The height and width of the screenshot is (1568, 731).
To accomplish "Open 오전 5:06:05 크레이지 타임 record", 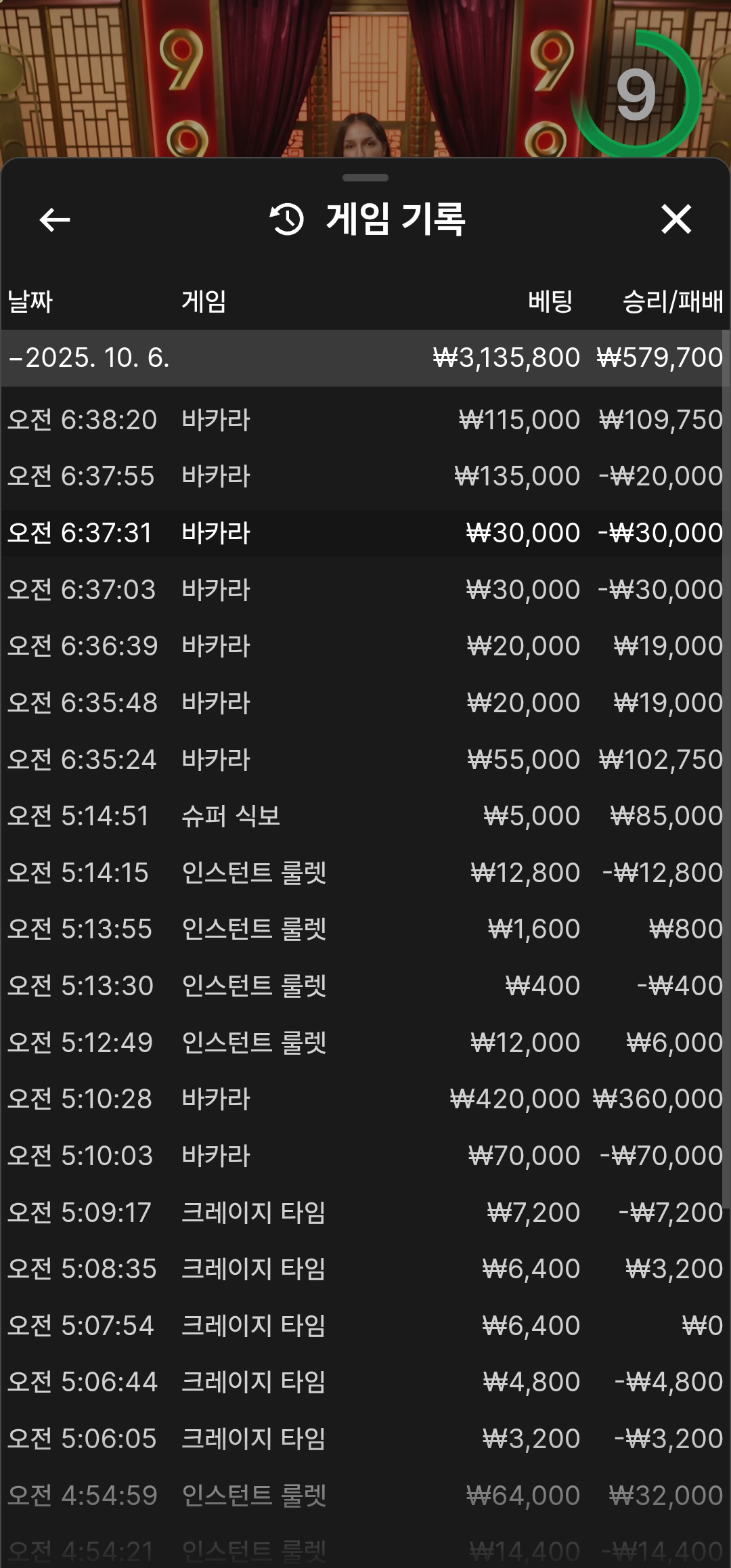I will [x=365, y=1438].
